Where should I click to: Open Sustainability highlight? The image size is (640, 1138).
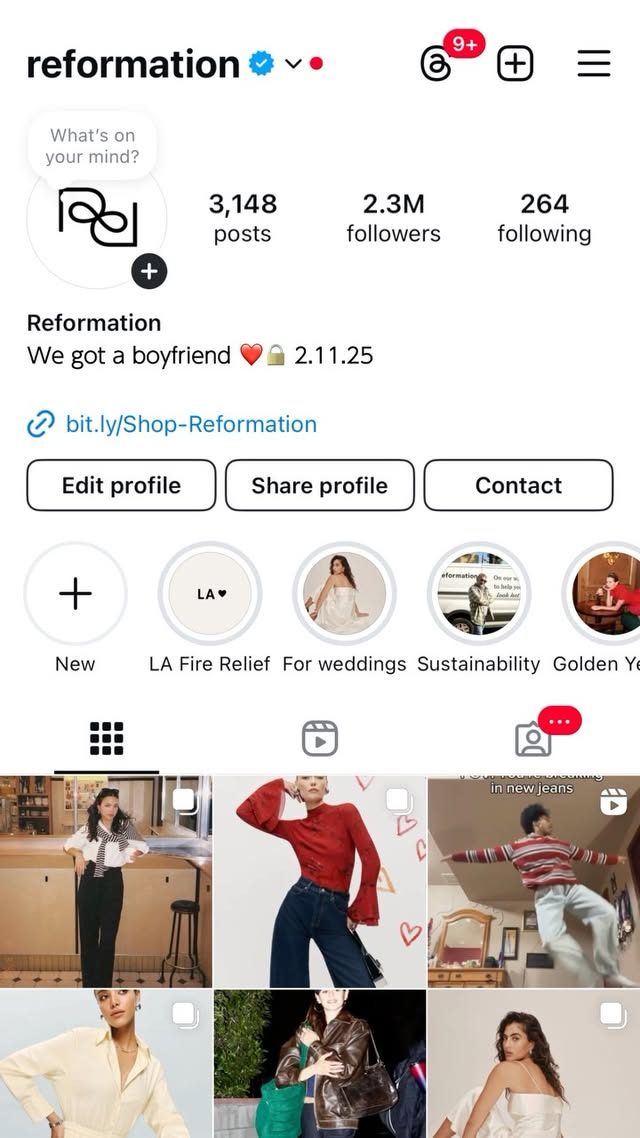(478, 594)
